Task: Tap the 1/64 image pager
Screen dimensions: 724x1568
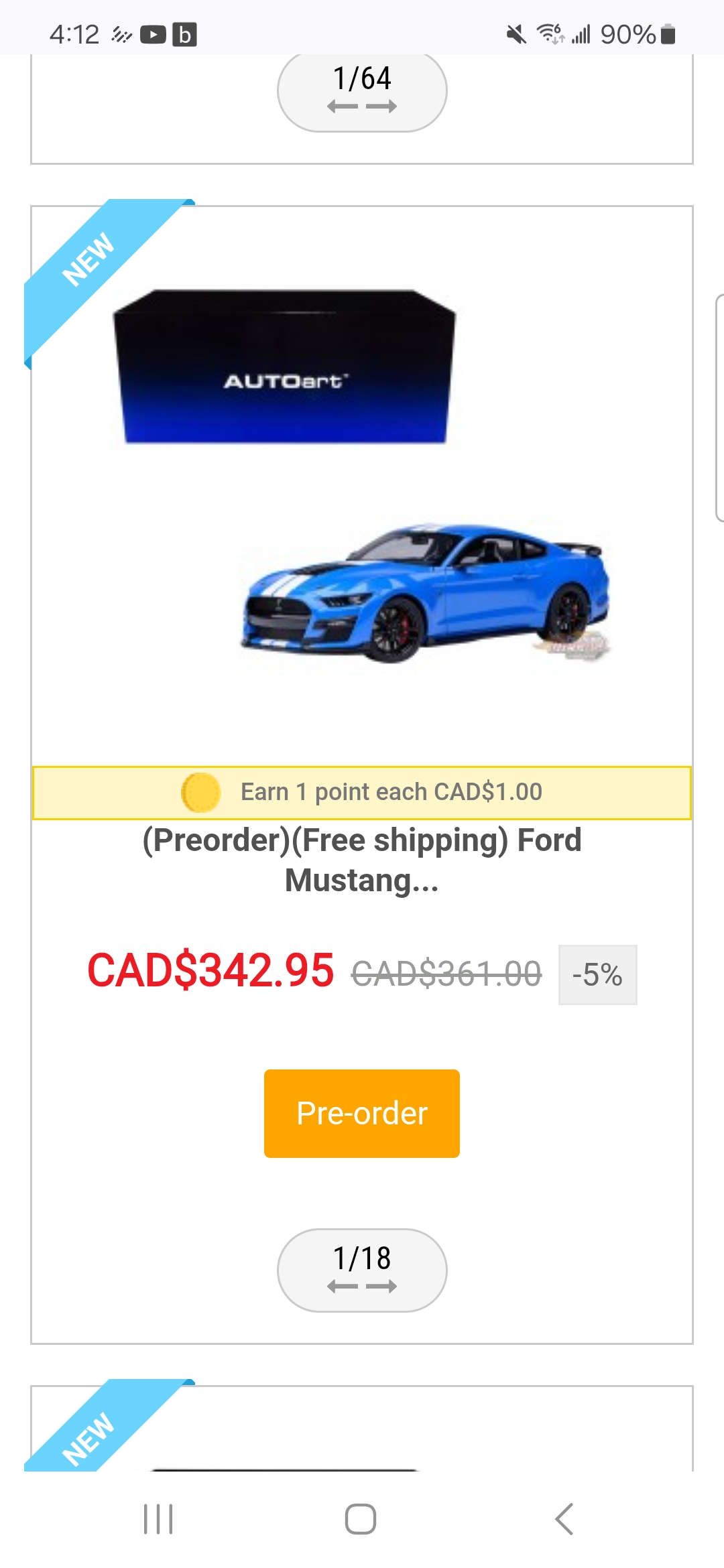Action: click(x=362, y=90)
